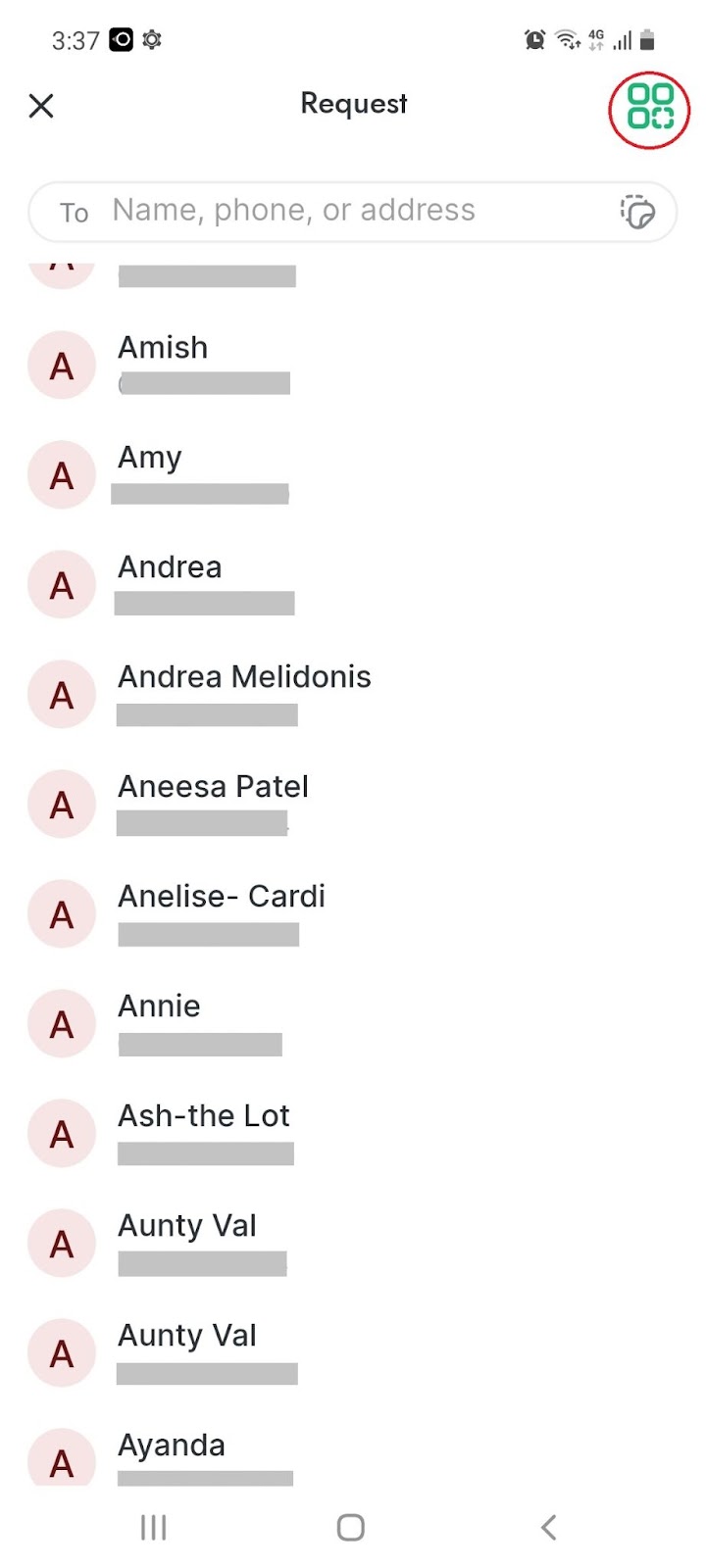Open recent apps from navigation bar
706x1568 pixels.
tap(154, 1527)
